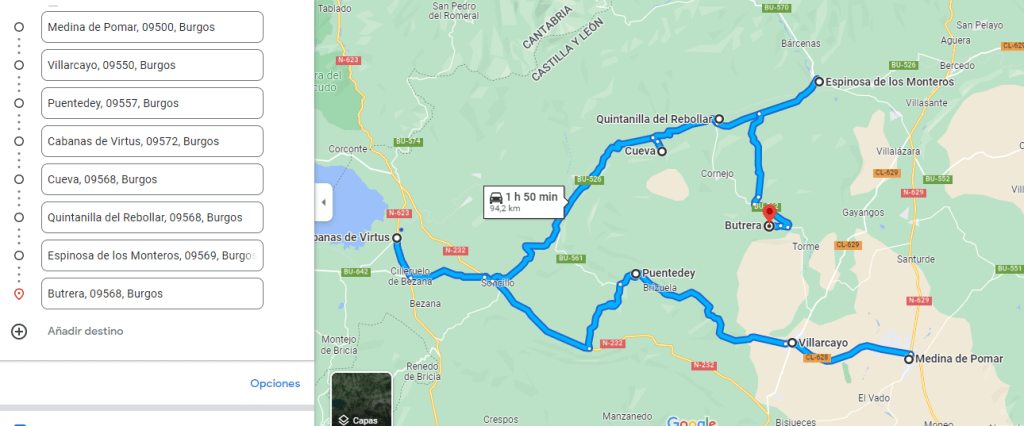Open route Opciones

tap(275, 383)
